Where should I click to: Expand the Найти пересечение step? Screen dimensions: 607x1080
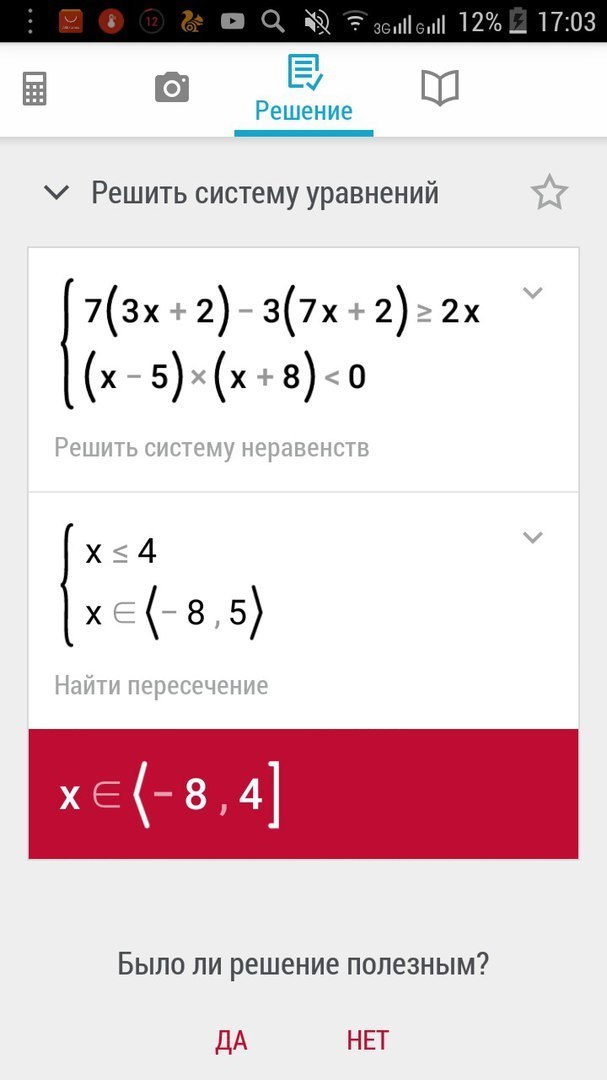point(533,538)
